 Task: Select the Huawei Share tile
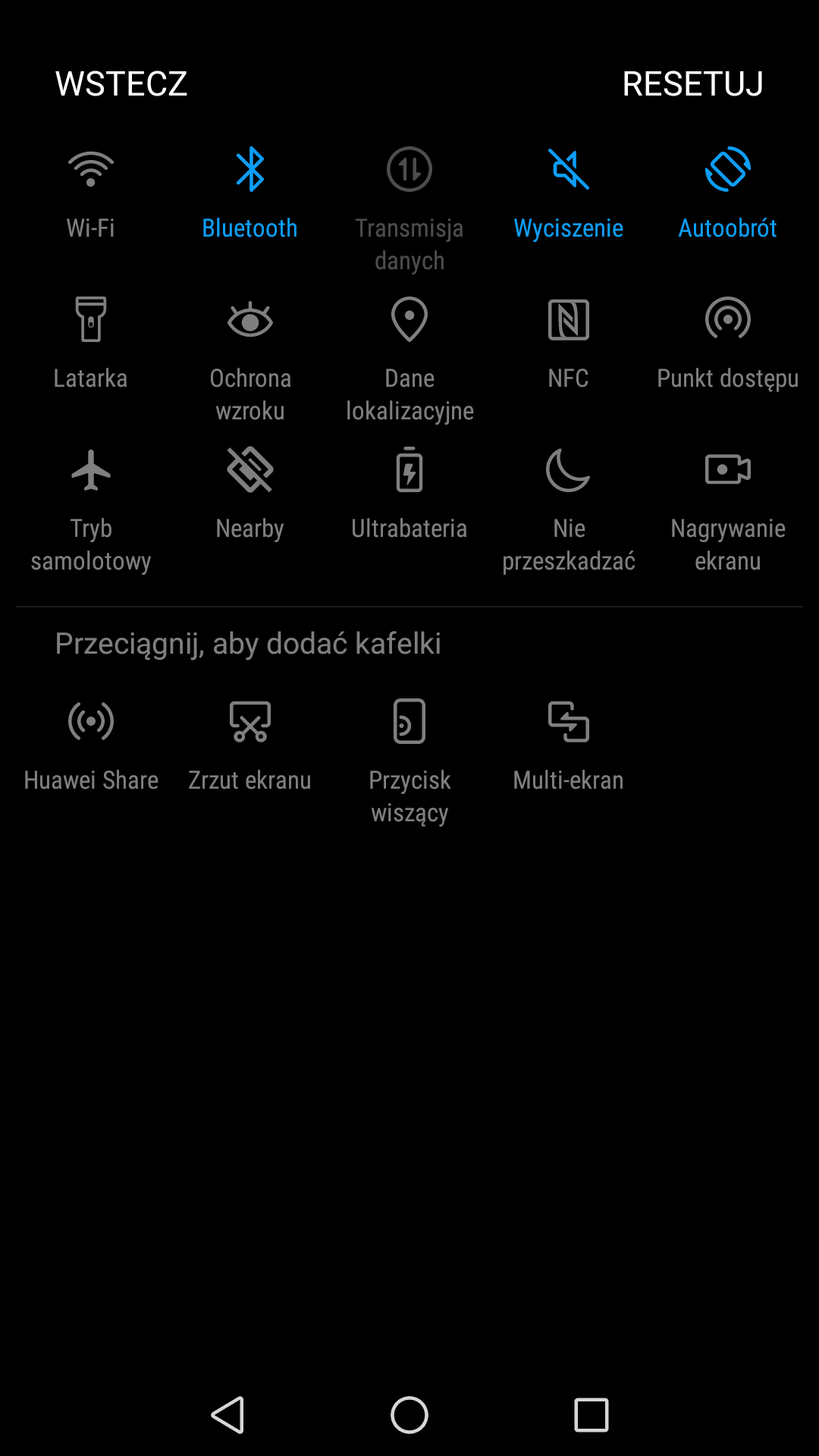(x=91, y=745)
